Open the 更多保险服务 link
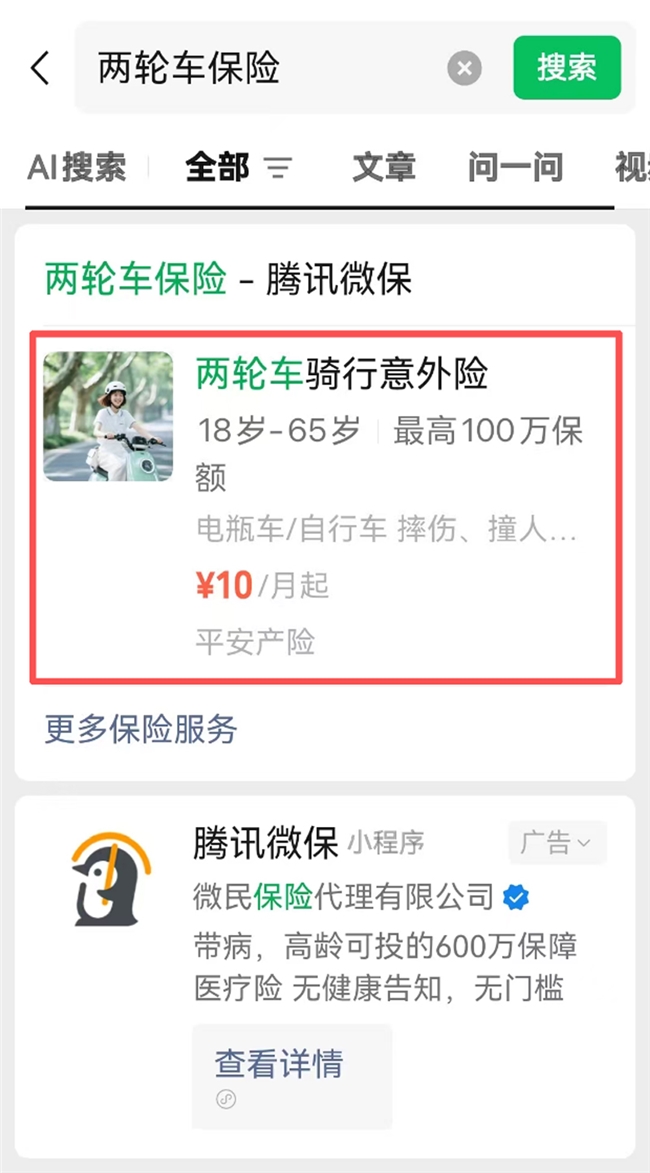 pyautogui.click(x=141, y=729)
